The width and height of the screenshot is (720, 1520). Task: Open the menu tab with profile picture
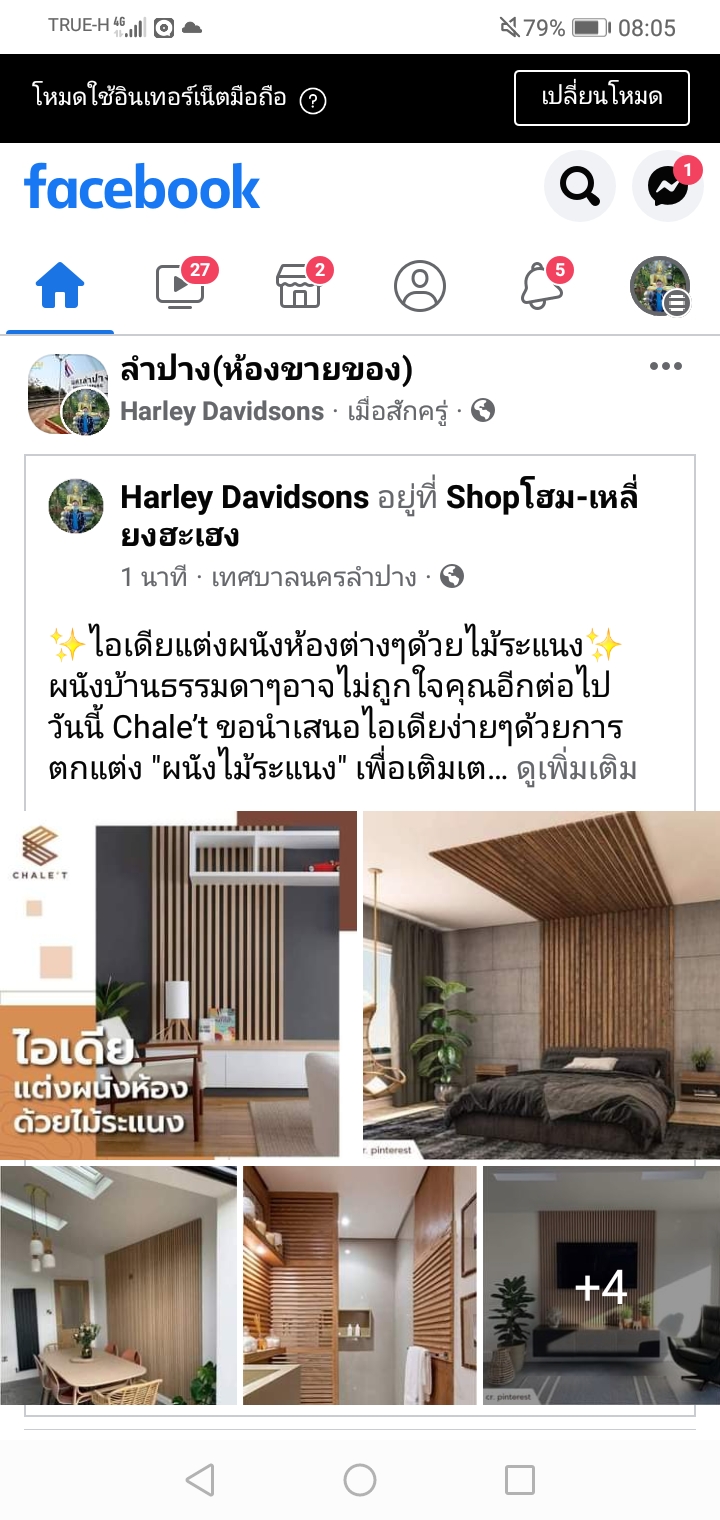(660, 287)
